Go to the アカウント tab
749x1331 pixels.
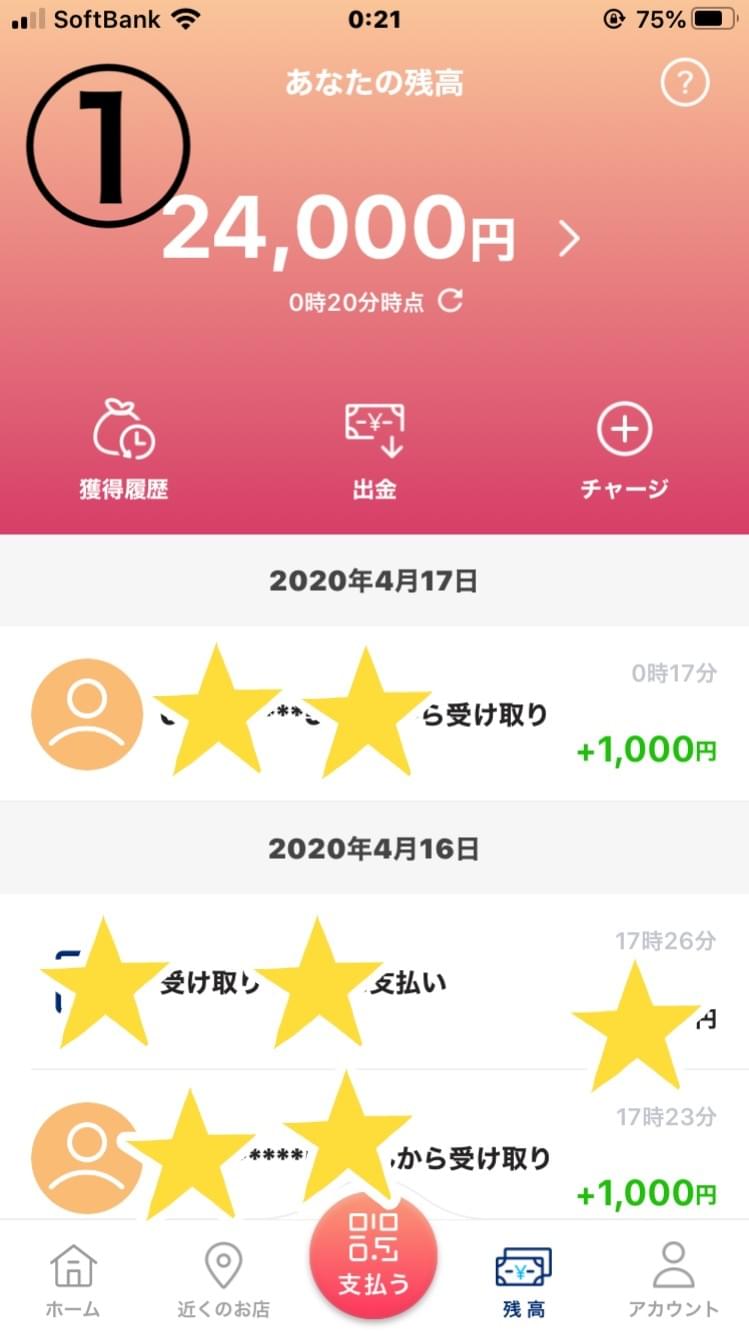pyautogui.click(x=673, y=1280)
